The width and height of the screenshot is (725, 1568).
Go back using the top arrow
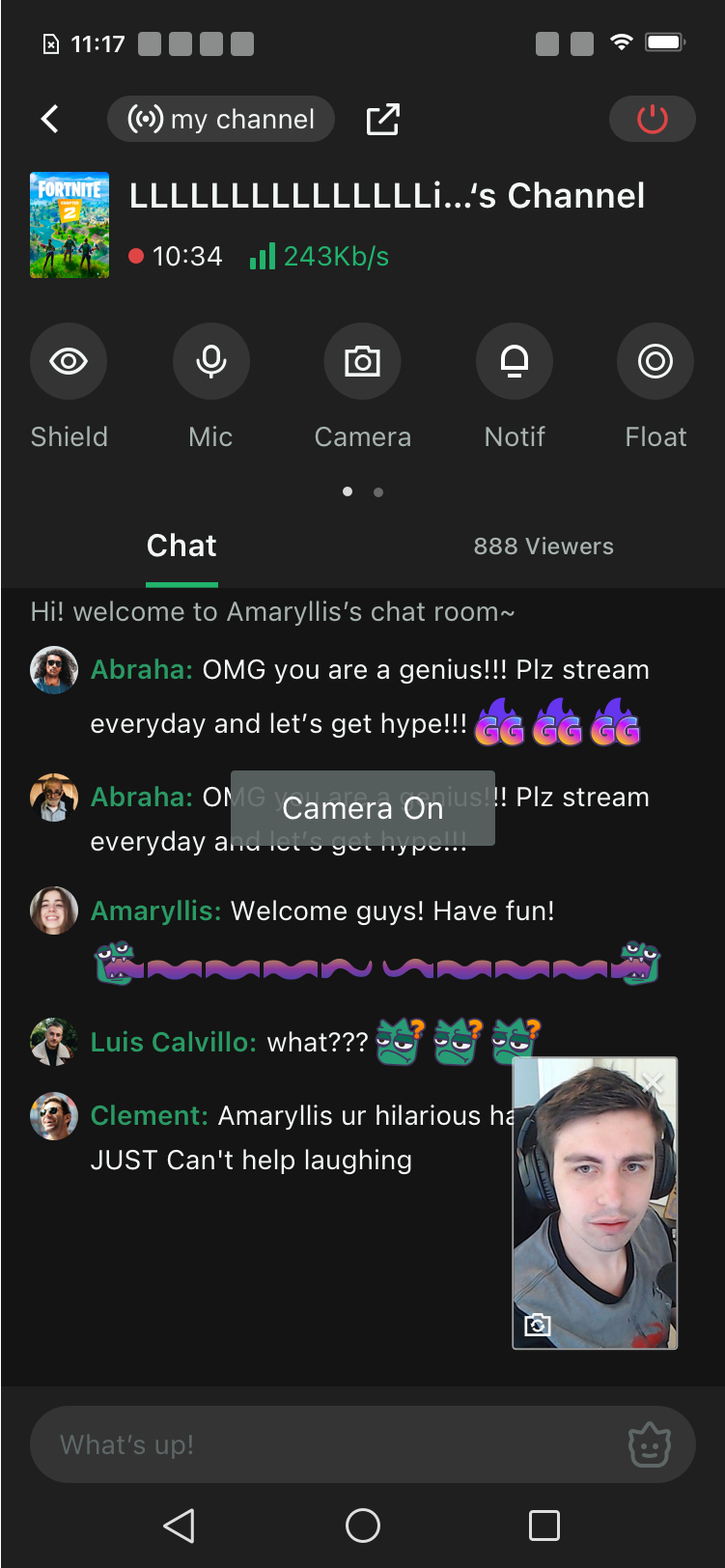pos(50,119)
